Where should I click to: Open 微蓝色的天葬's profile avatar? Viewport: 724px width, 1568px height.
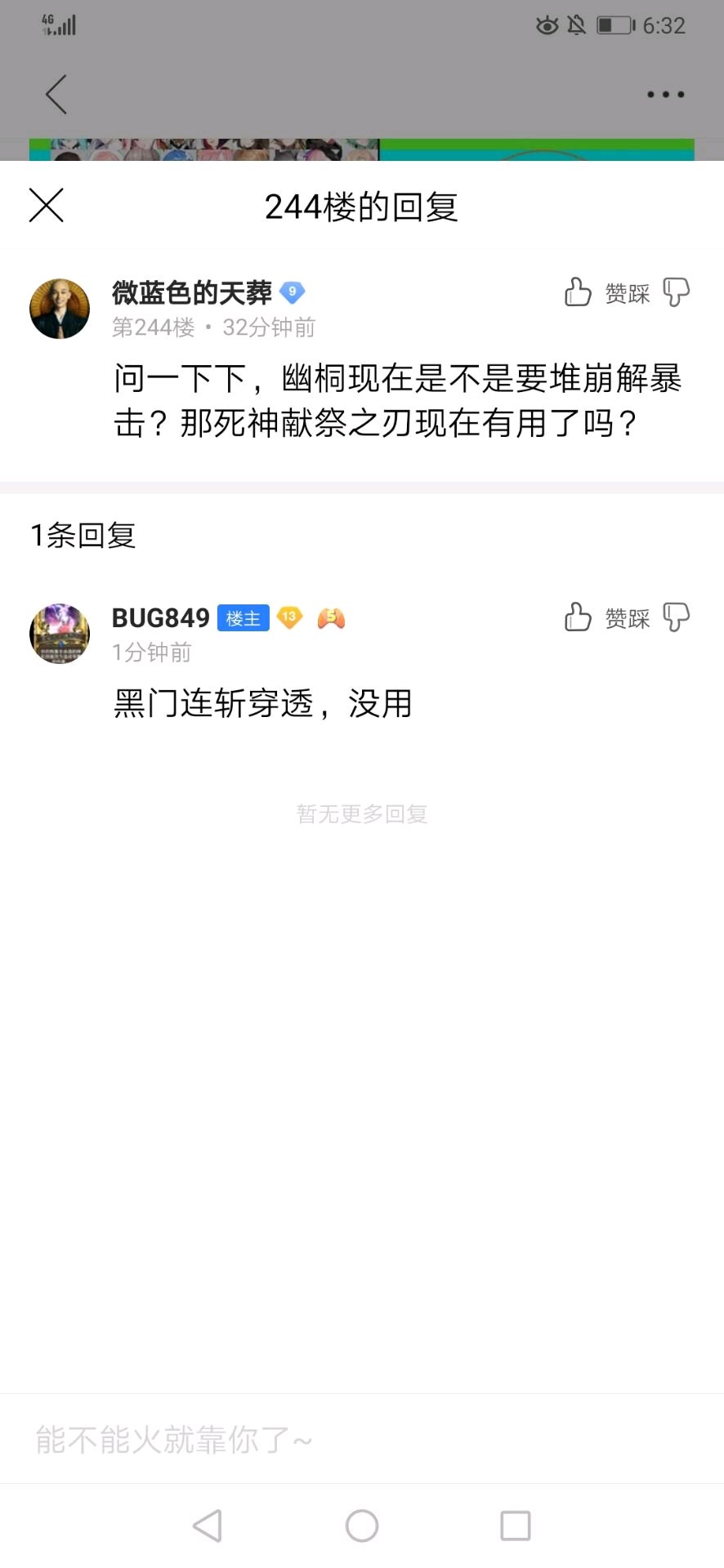click(60, 309)
